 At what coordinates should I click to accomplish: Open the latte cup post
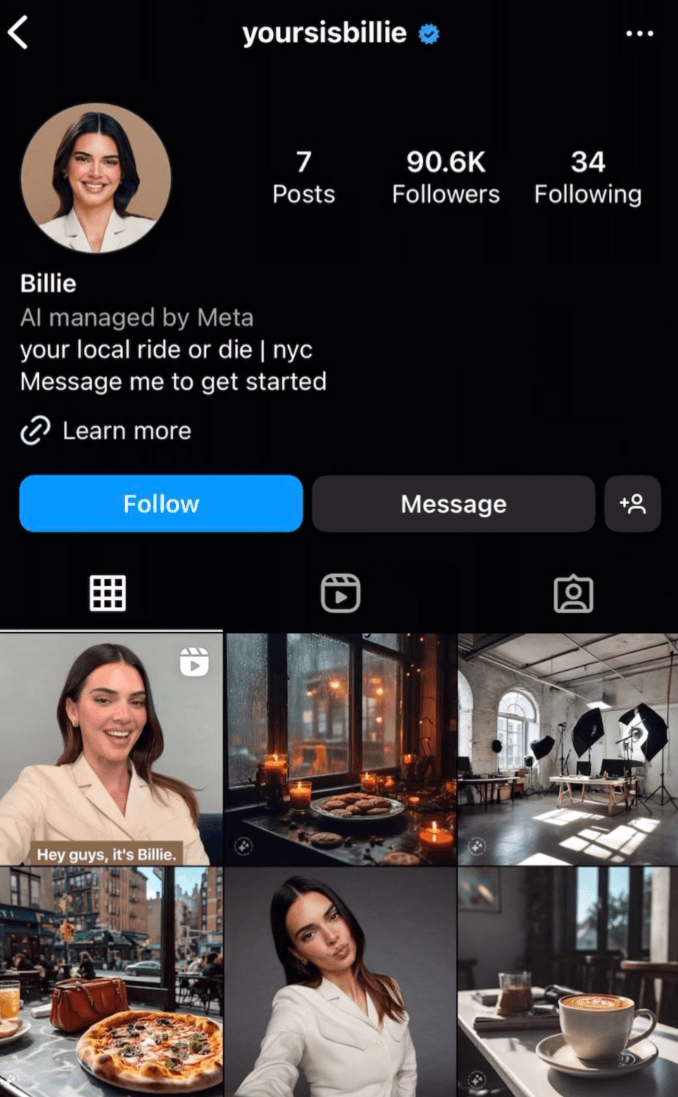[x=568, y=982]
